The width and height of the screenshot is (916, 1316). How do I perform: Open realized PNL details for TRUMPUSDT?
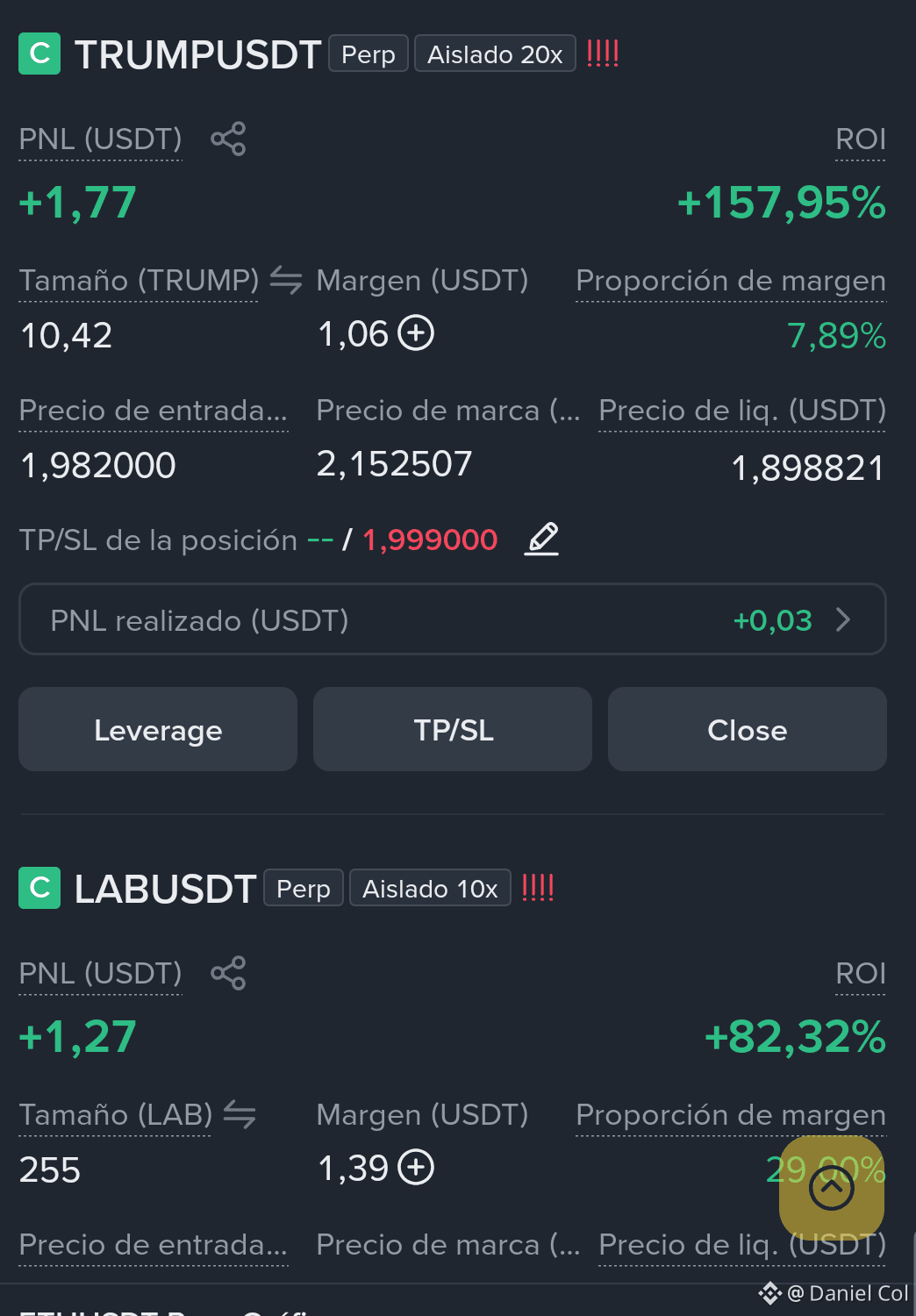click(453, 619)
